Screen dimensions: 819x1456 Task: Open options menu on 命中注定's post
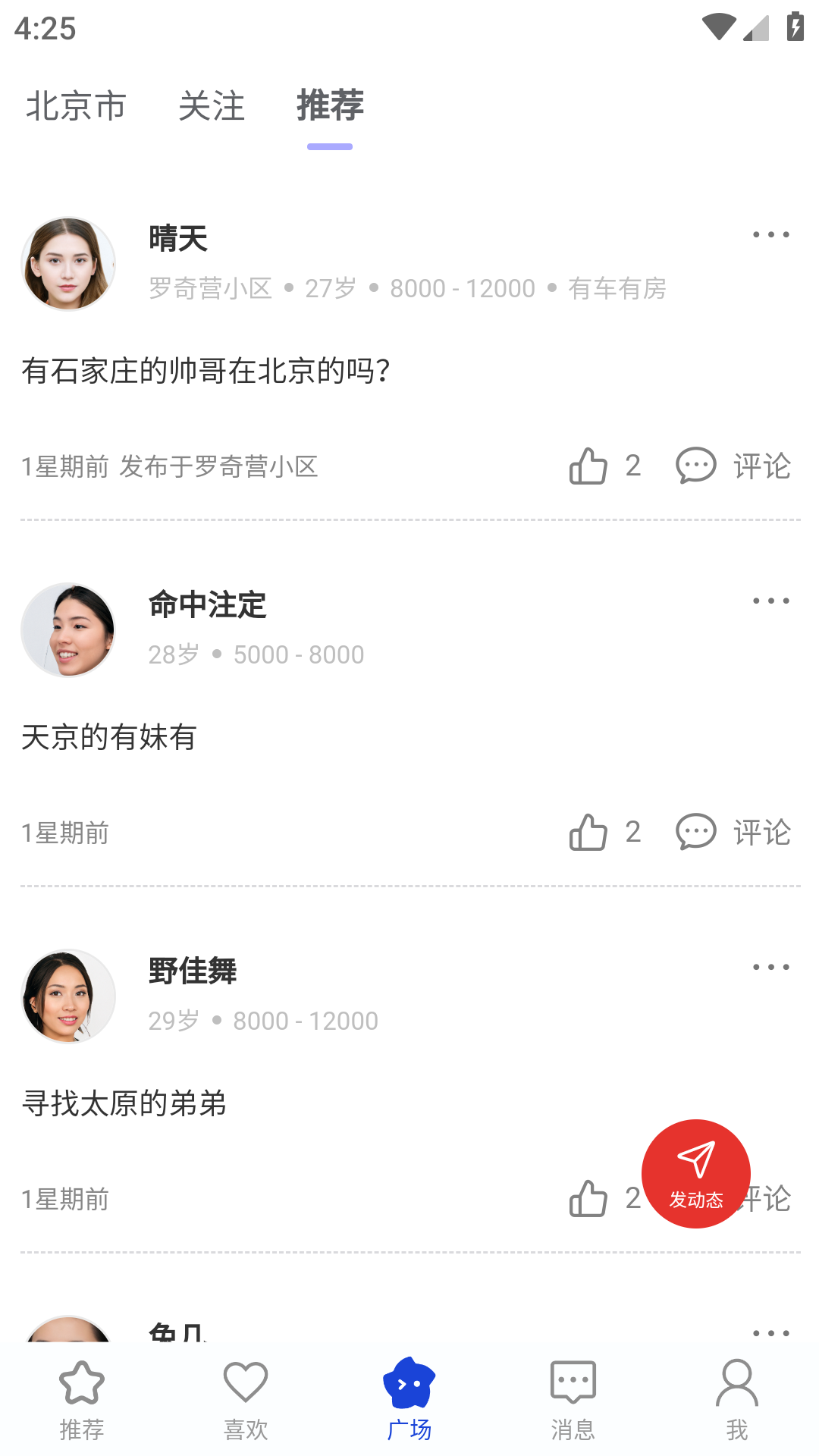pyautogui.click(x=770, y=601)
